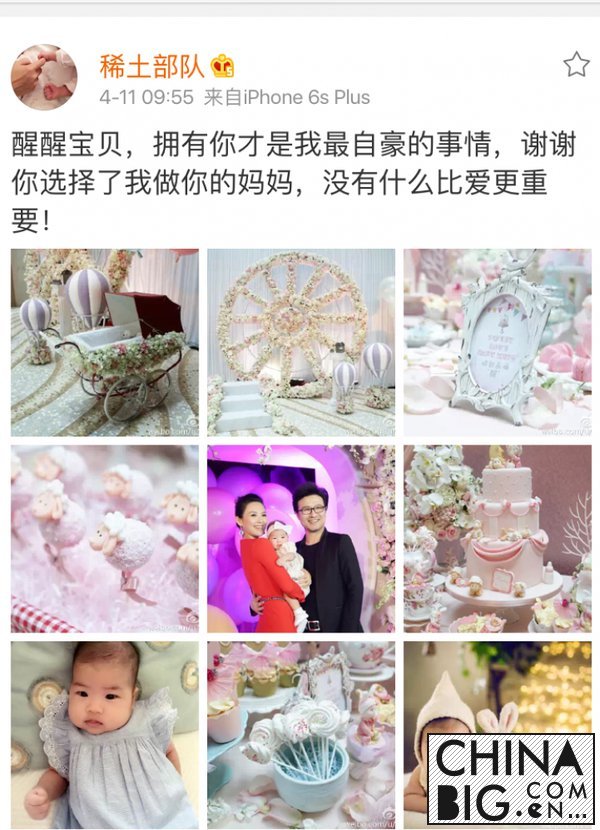Screen dimensions: 600x830
Task: View the family portrait photo
Action: 301,538
